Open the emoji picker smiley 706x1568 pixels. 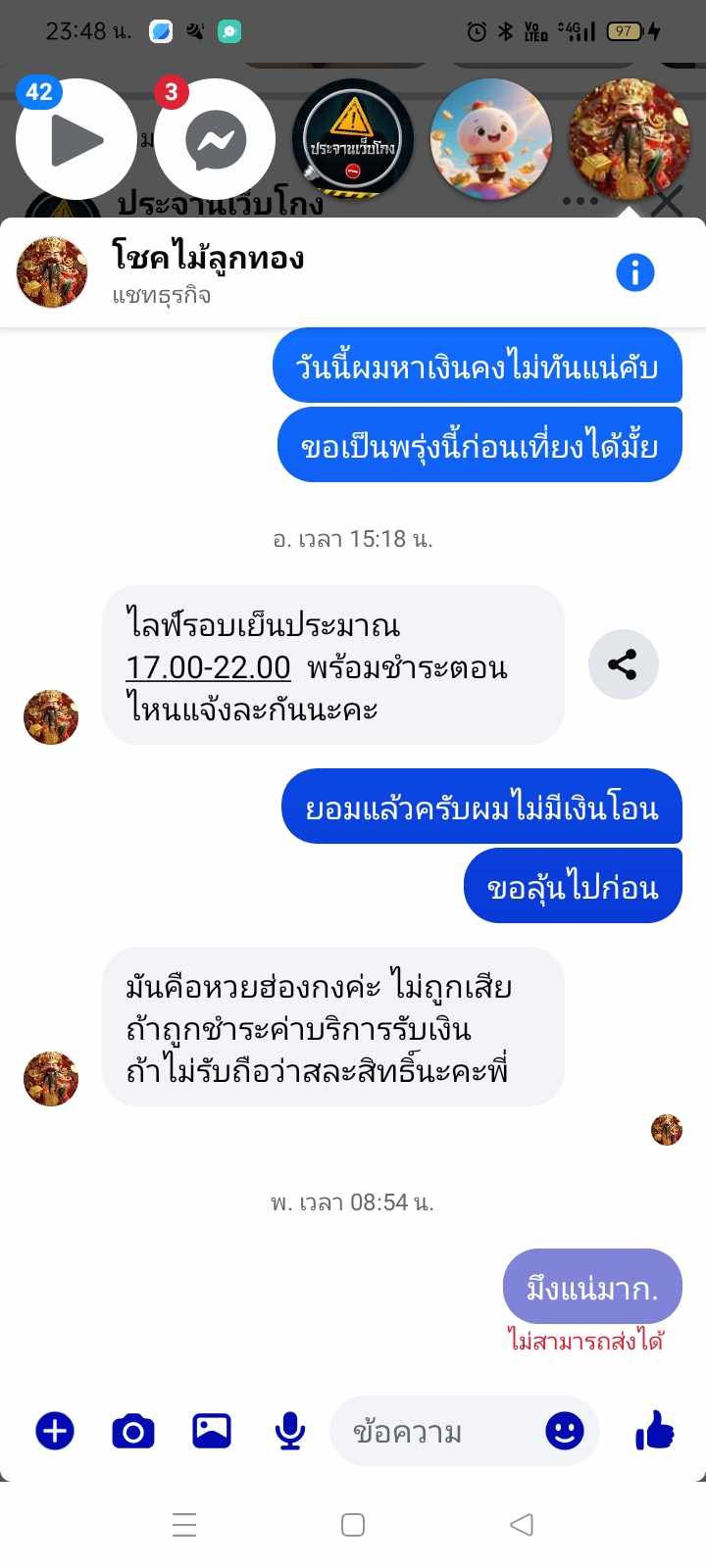click(x=564, y=1432)
